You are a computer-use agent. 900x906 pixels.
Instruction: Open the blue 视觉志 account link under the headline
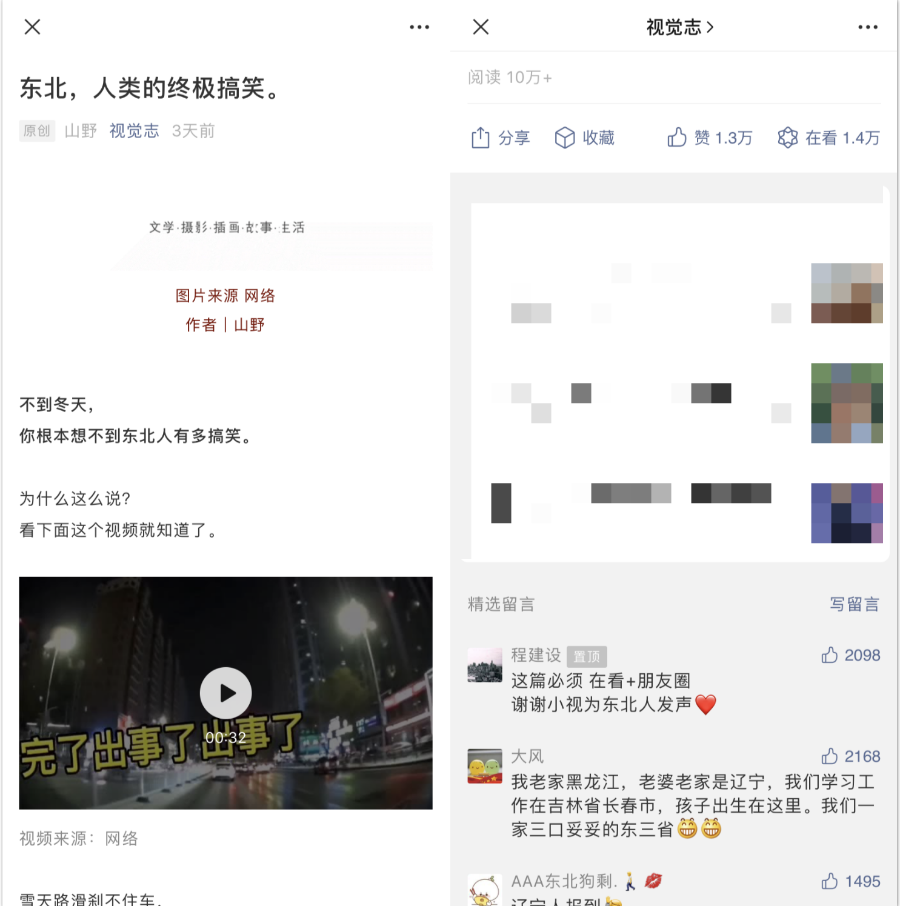(x=134, y=131)
